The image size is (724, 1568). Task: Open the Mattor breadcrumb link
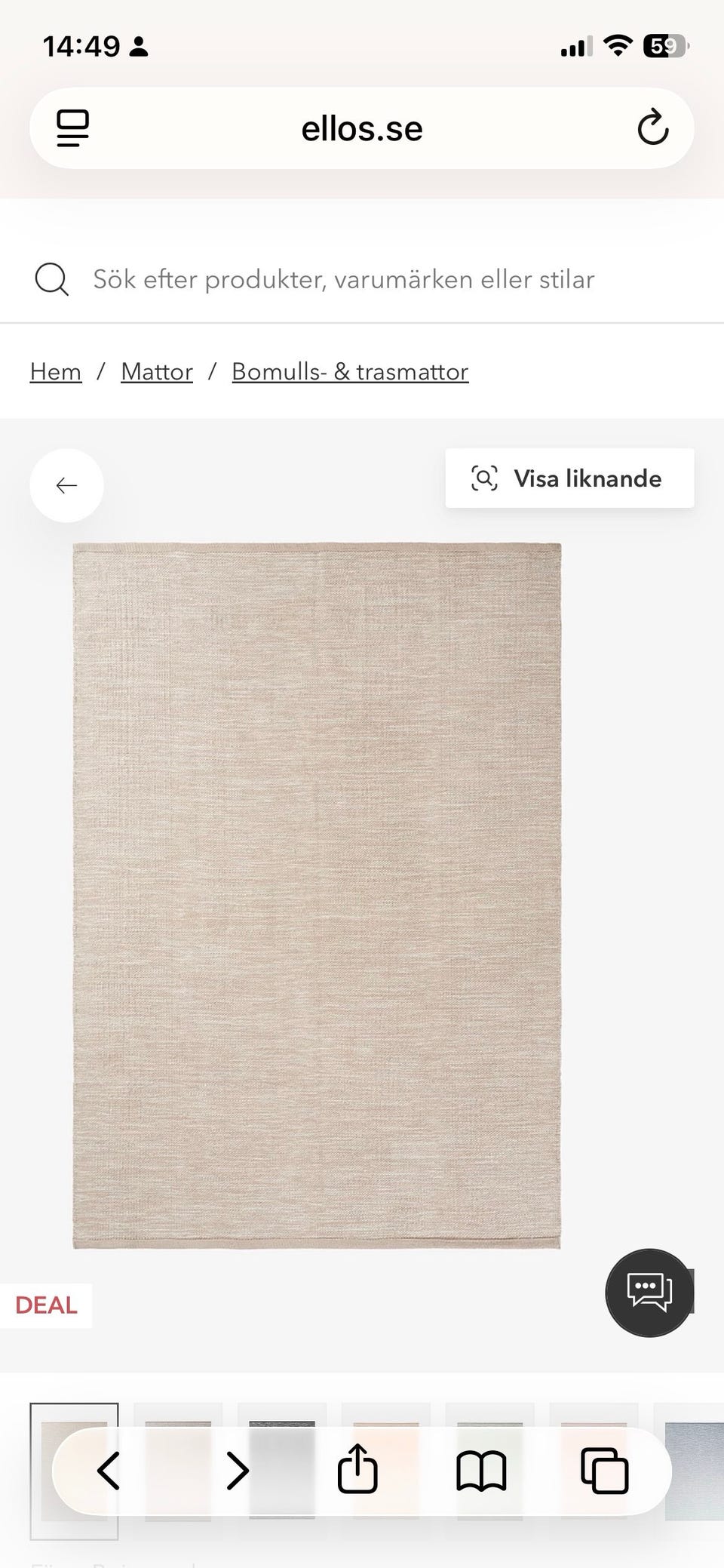[157, 371]
